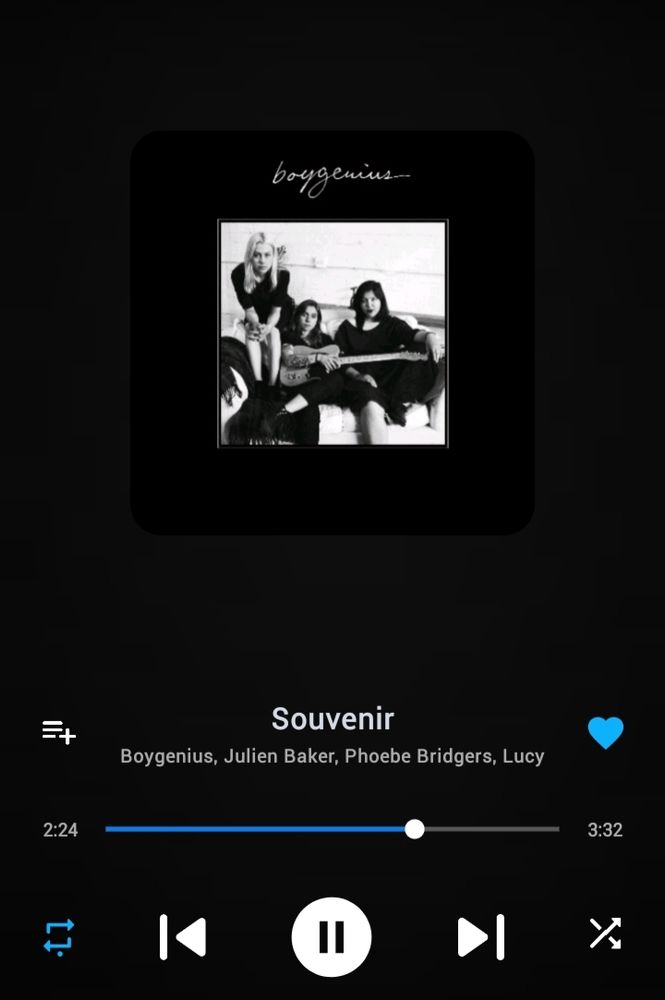Add Souvenir to a playlist
Image resolution: width=665 pixels, height=1000 pixels.
(59, 732)
